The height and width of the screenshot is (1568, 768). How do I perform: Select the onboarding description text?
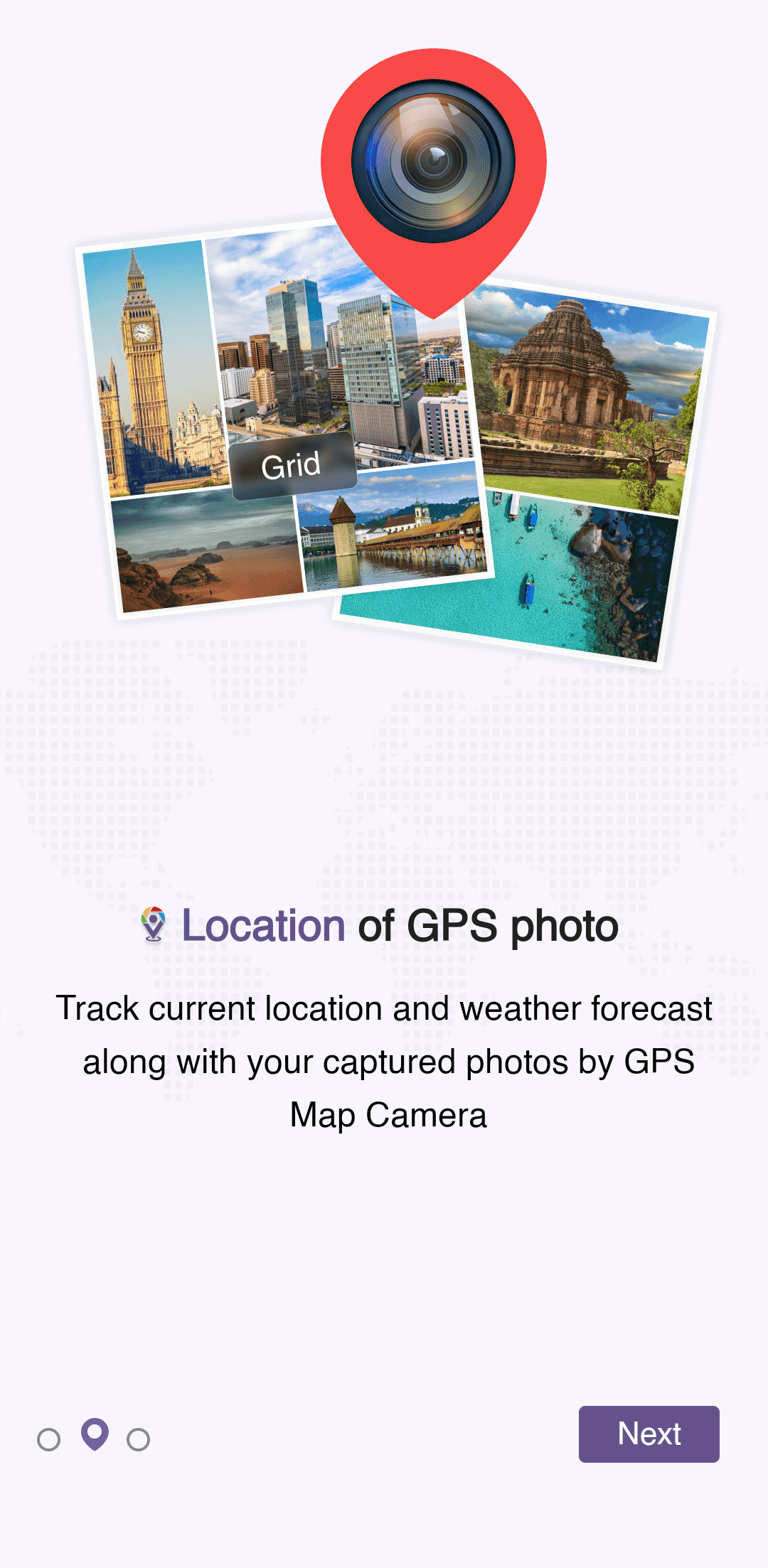tap(384, 1061)
